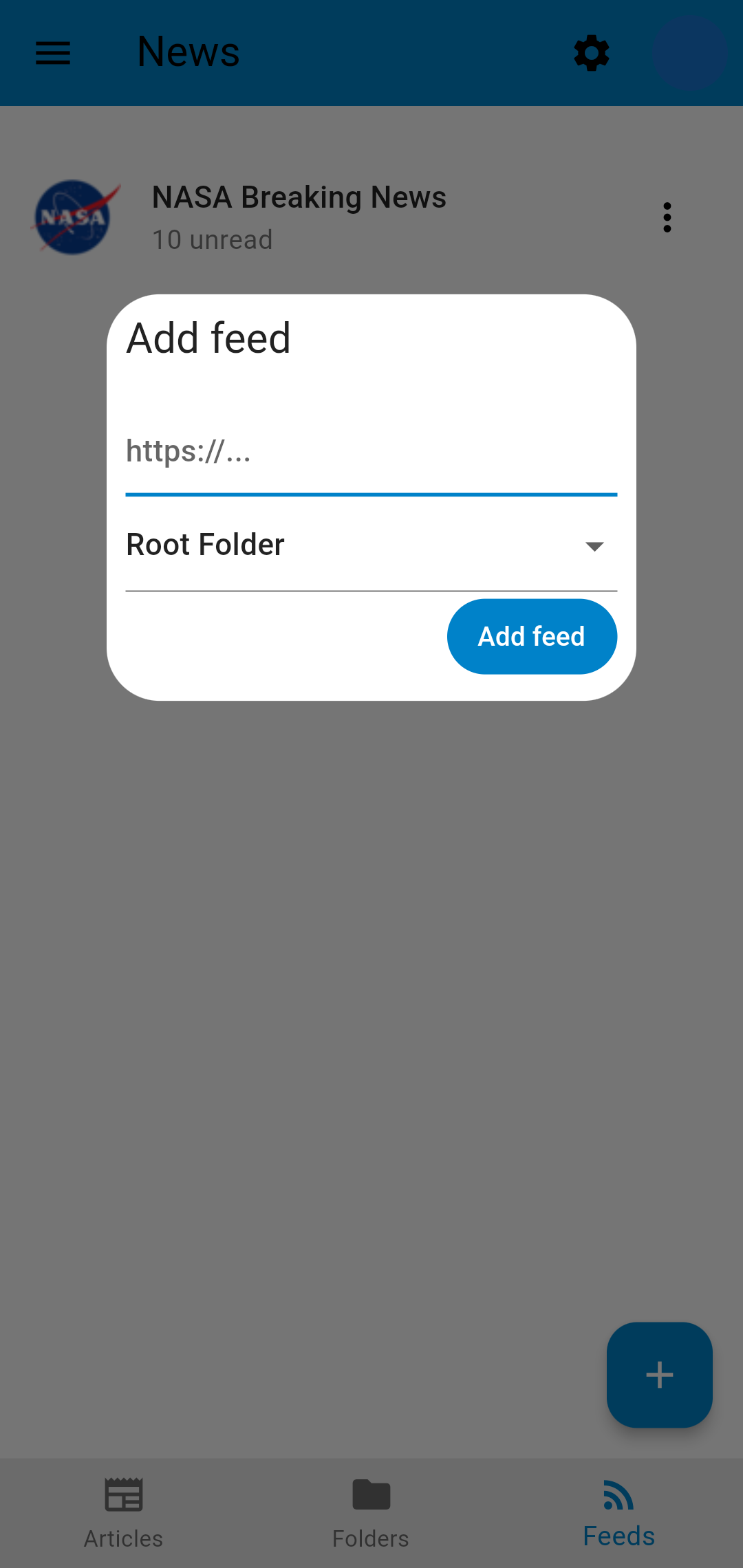Open NASA Breaking News overflow menu
The image size is (743, 1568).
(x=667, y=217)
